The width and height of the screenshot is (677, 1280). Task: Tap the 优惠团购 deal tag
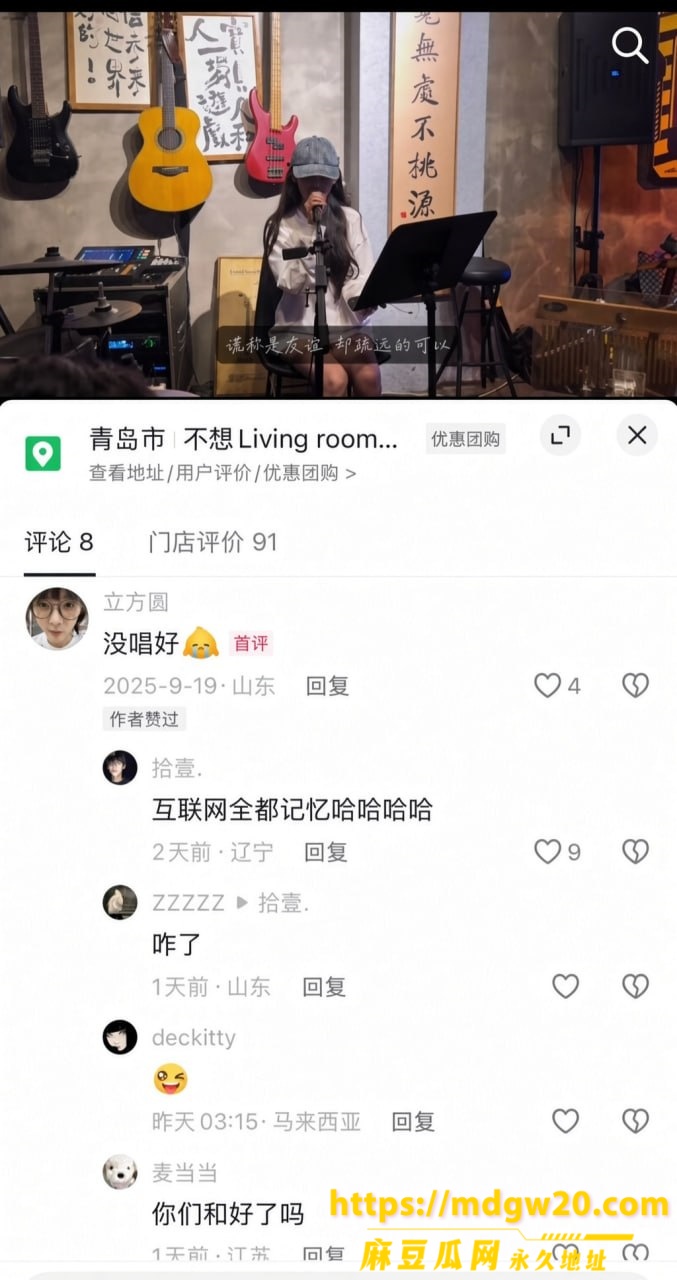click(x=466, y=438)
